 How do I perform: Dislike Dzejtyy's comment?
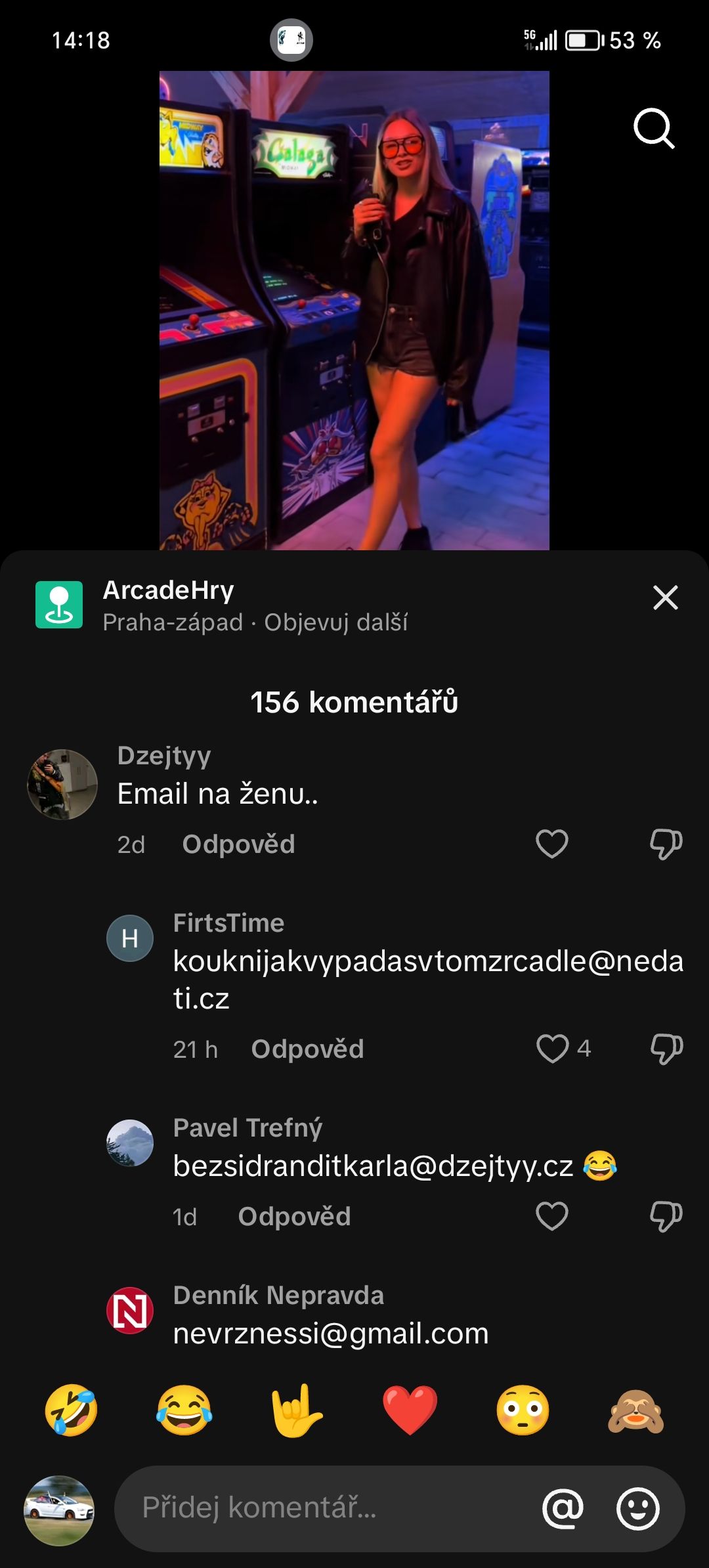coord(666,844)
